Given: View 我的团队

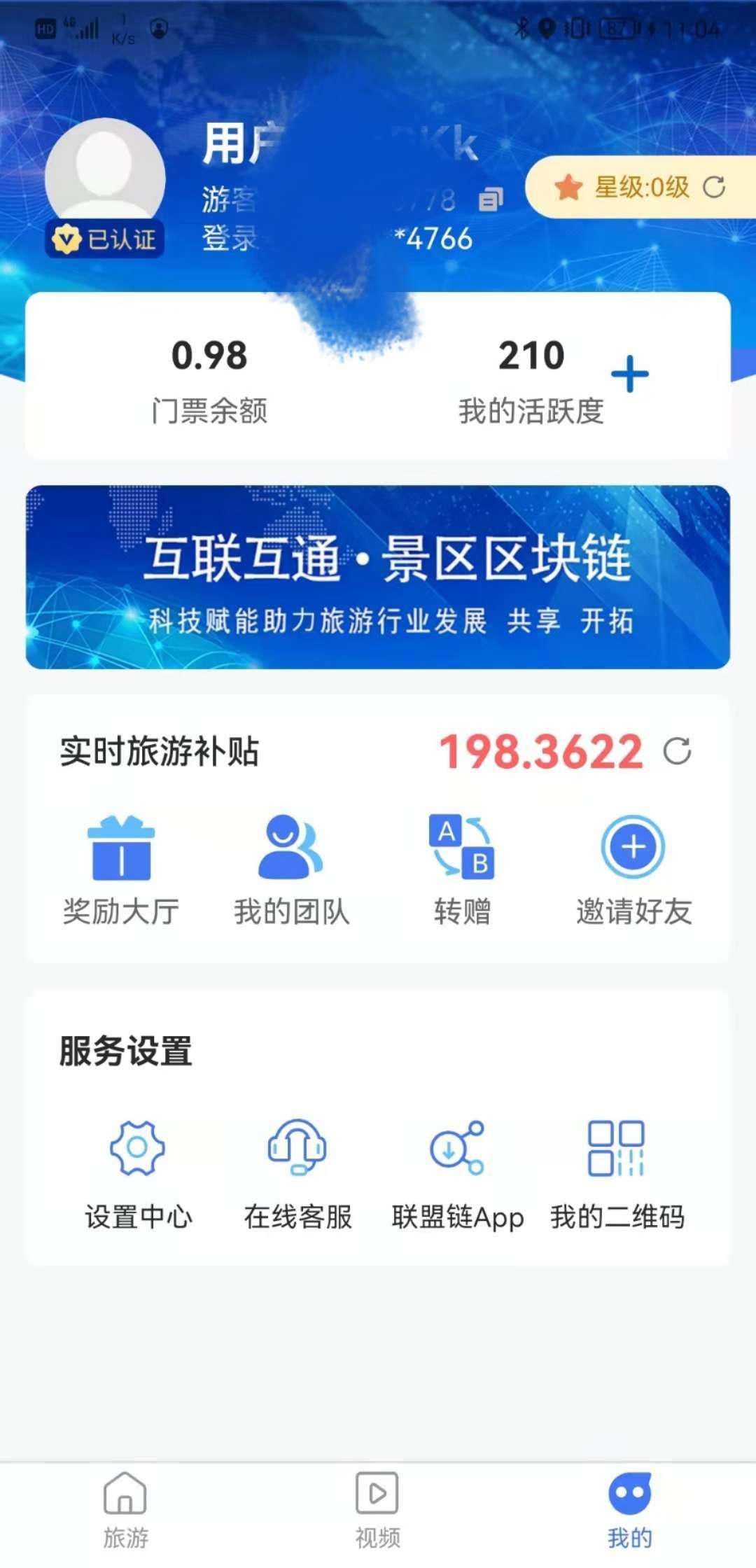Looking at the screenshot, I should point(291,869).
